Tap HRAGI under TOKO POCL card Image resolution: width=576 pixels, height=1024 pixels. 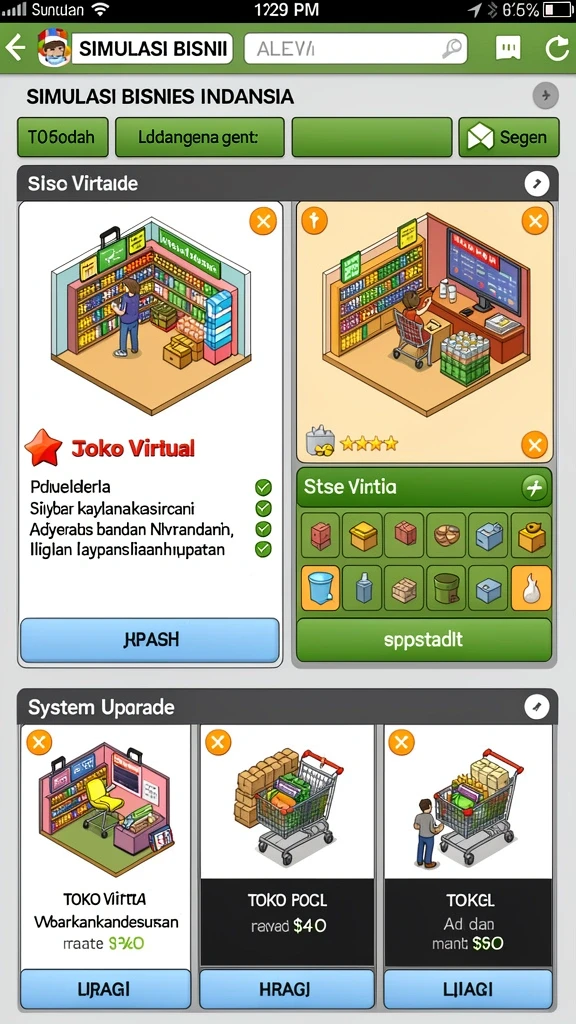(x=287, y=989)
